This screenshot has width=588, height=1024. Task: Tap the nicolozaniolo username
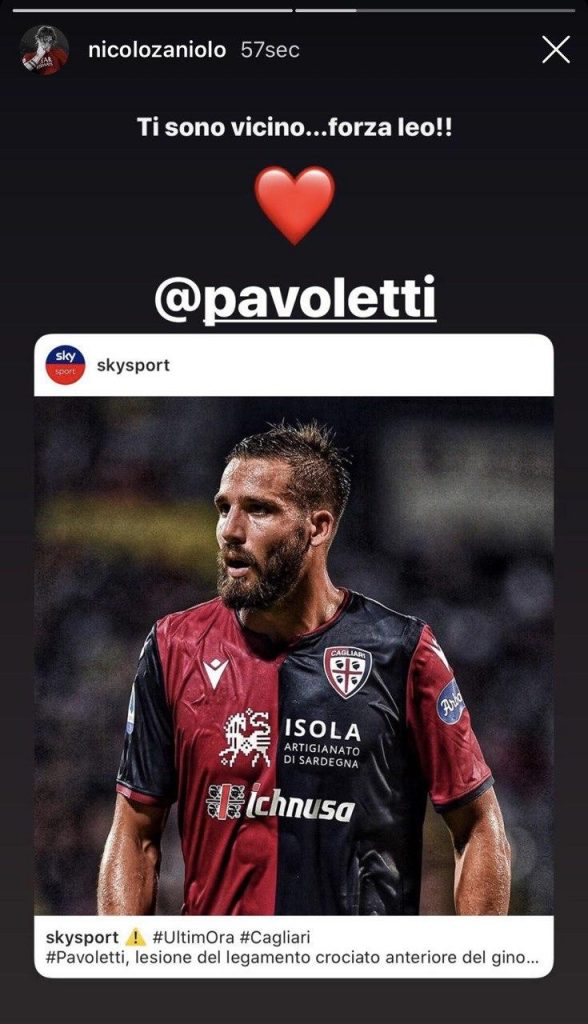[157, 50]
